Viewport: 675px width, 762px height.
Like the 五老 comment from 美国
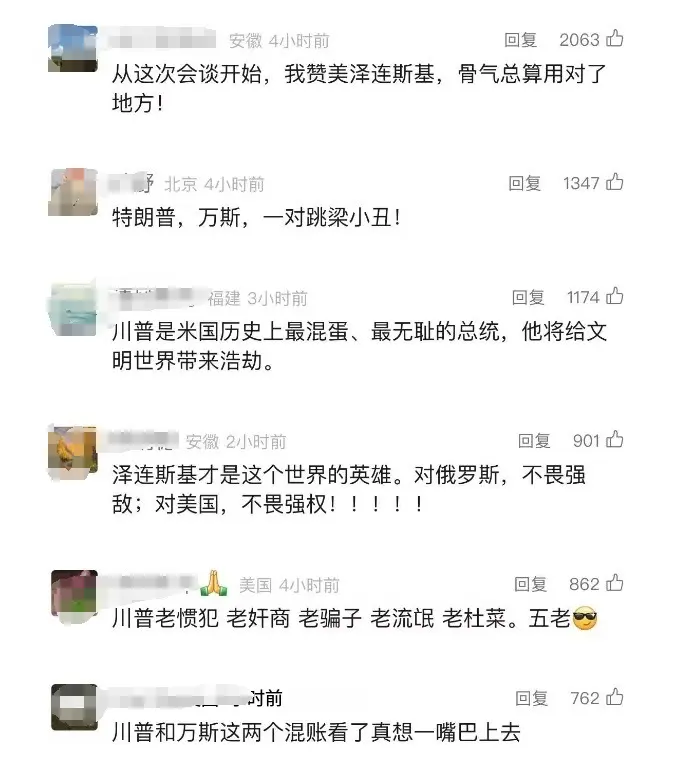coord(614,583)
